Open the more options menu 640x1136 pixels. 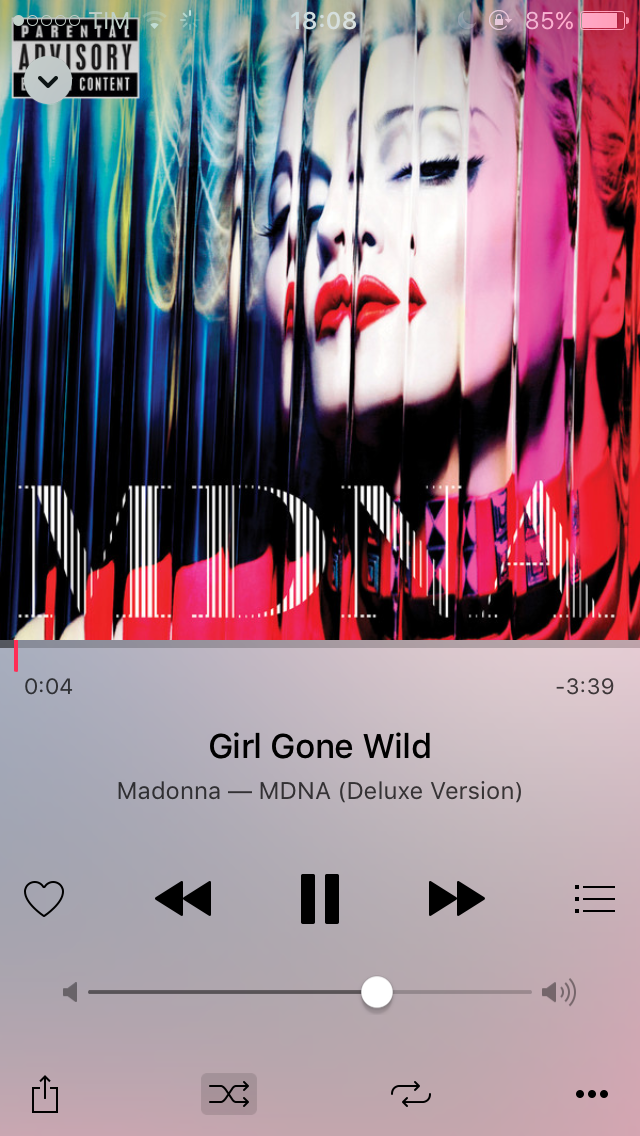pyautogui.click(x=592, y=1094)
